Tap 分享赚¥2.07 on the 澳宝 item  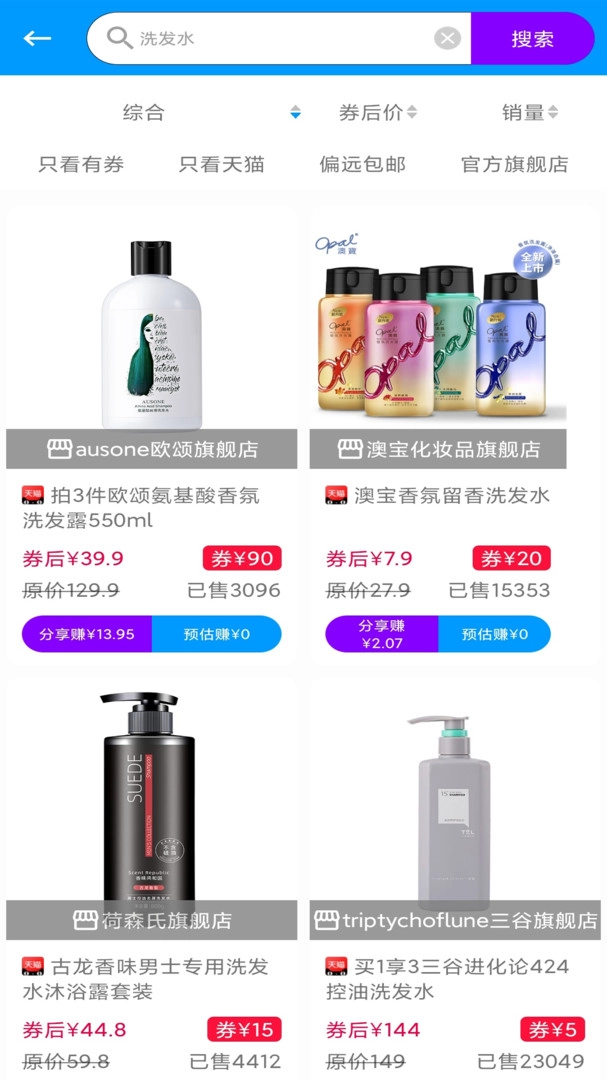click(x=380, y=634)
